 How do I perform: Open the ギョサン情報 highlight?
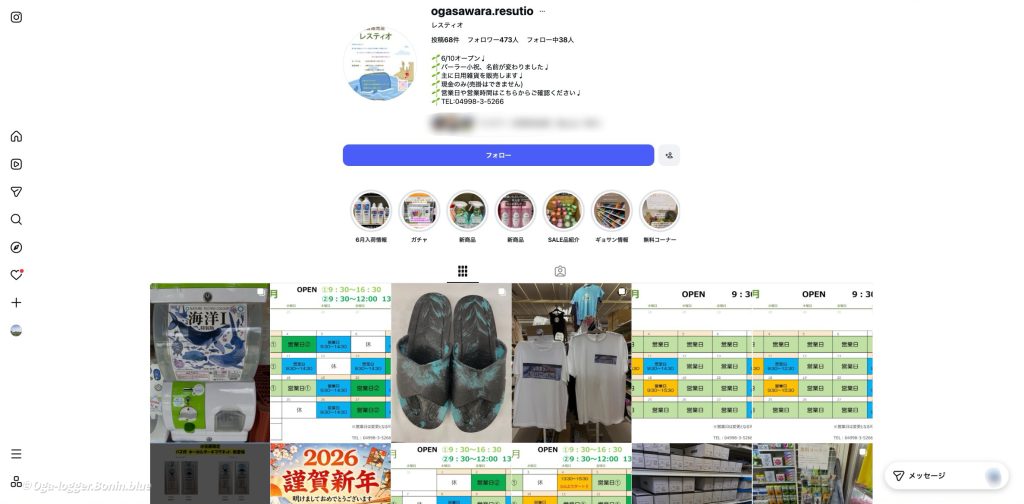[611, 211]
